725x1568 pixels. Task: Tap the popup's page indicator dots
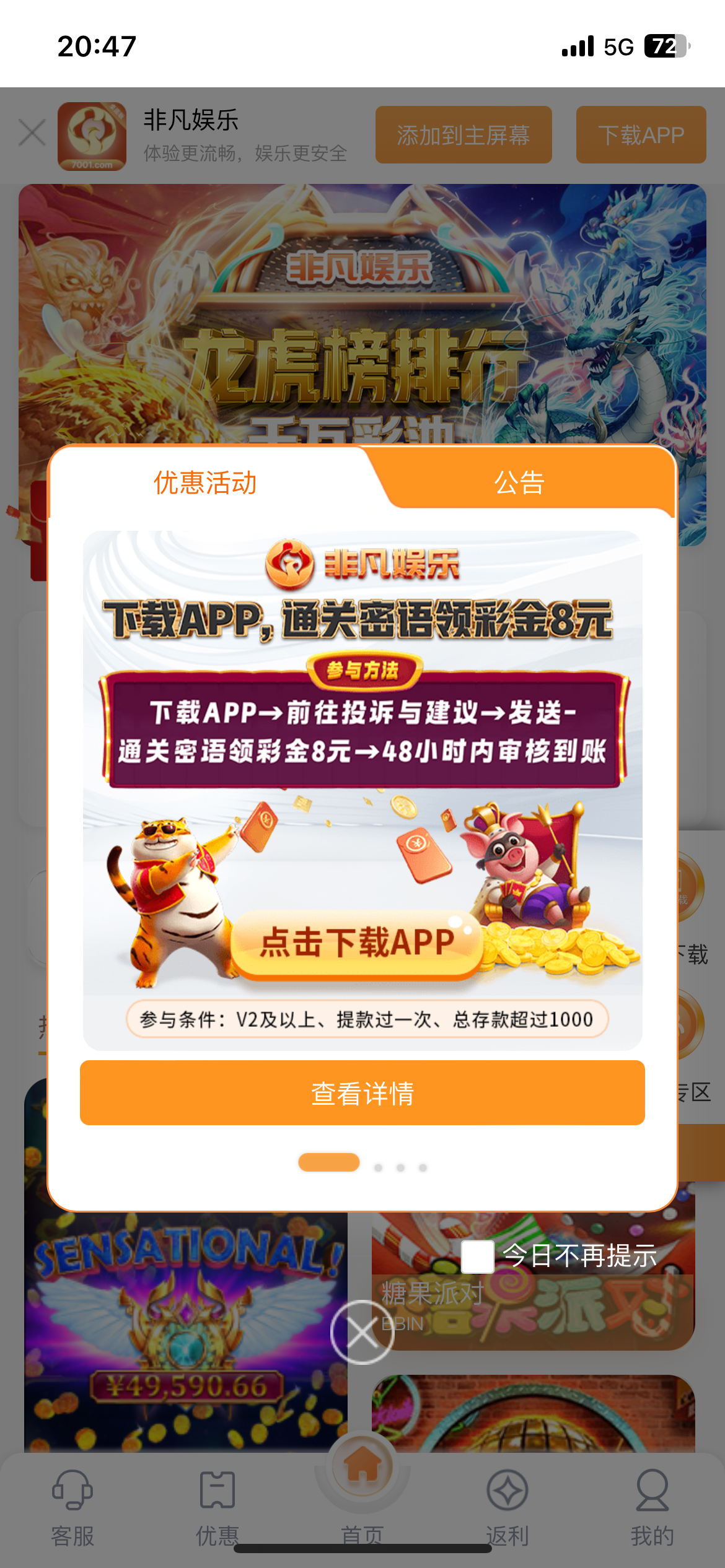click(x=362, y=1163)
